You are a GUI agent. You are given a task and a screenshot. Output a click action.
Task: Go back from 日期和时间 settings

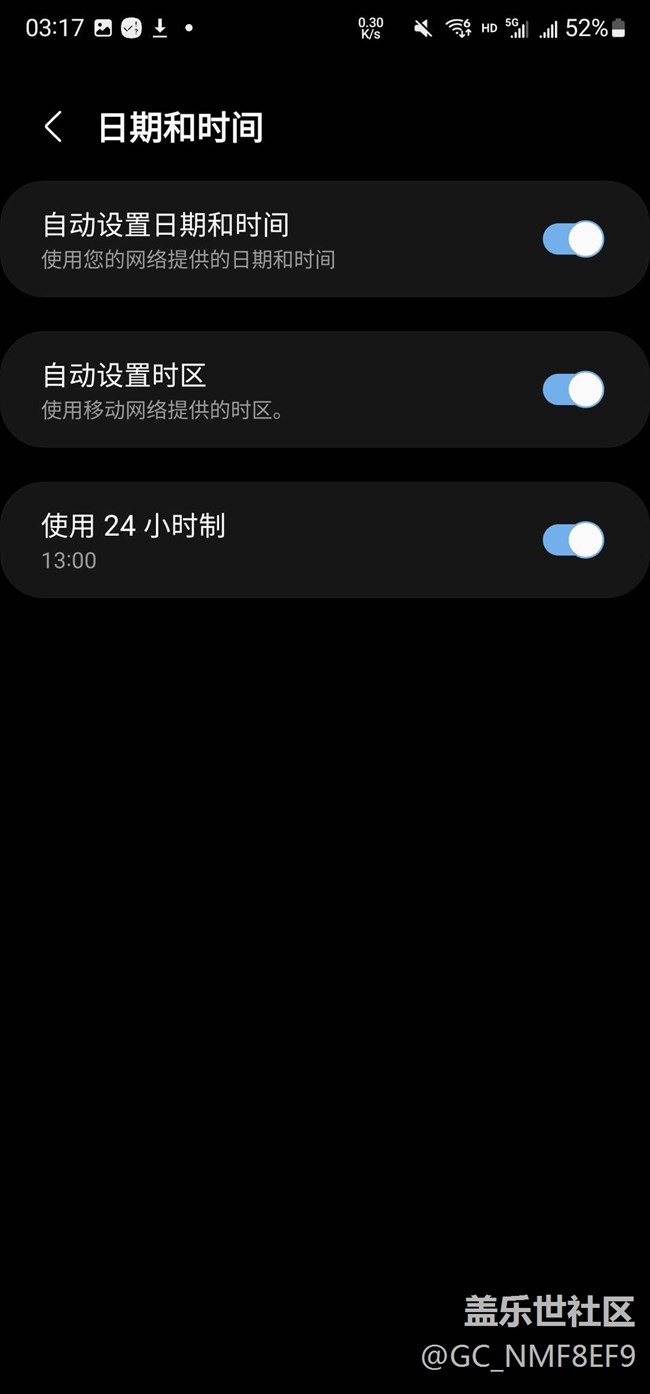pos(54,127)
